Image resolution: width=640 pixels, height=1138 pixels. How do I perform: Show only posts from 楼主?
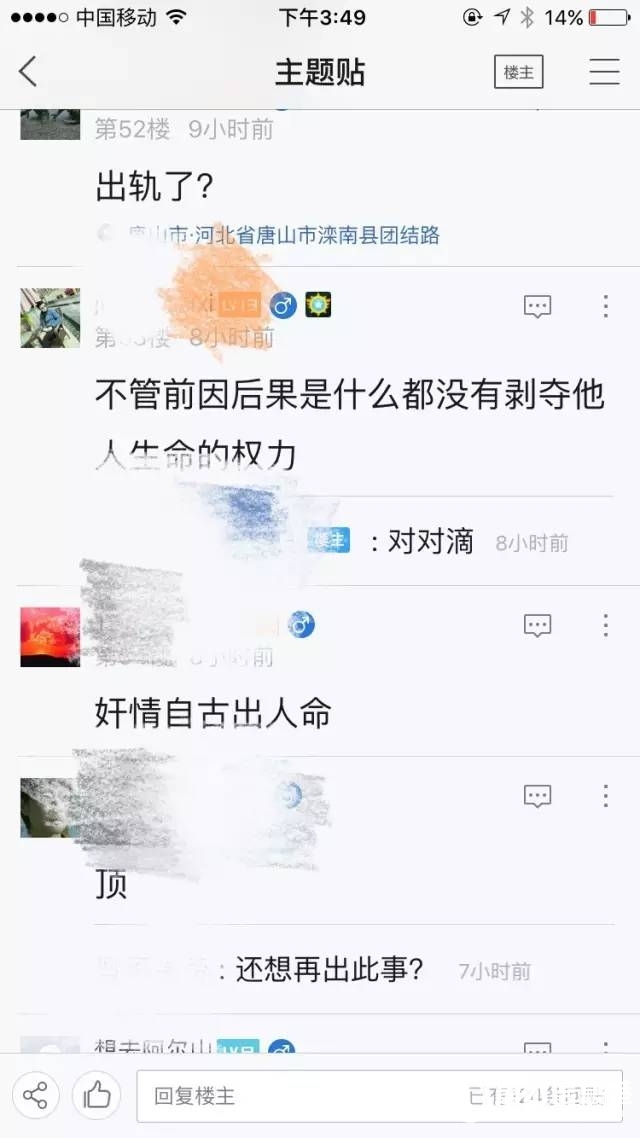518,72
